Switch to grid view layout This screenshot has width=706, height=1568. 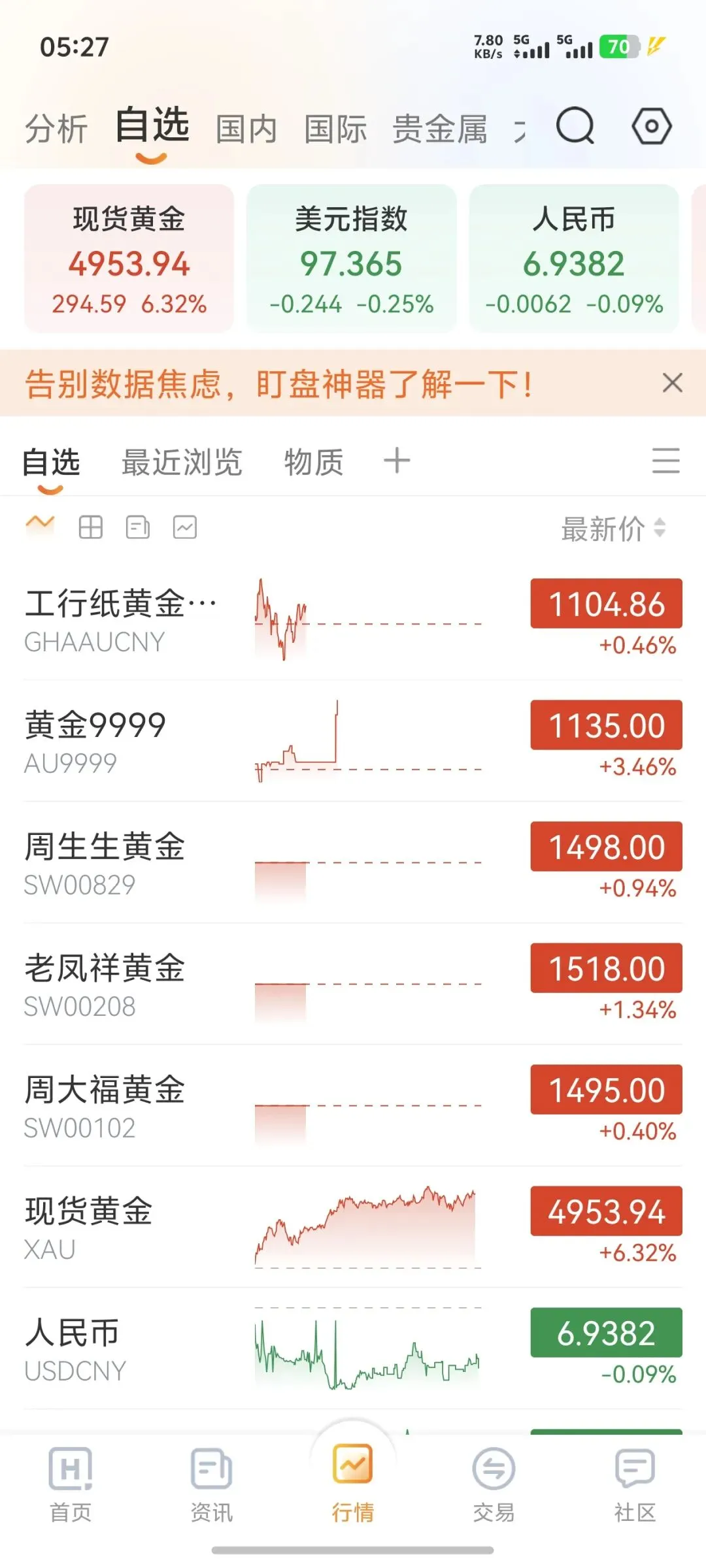tap(91, 527)
